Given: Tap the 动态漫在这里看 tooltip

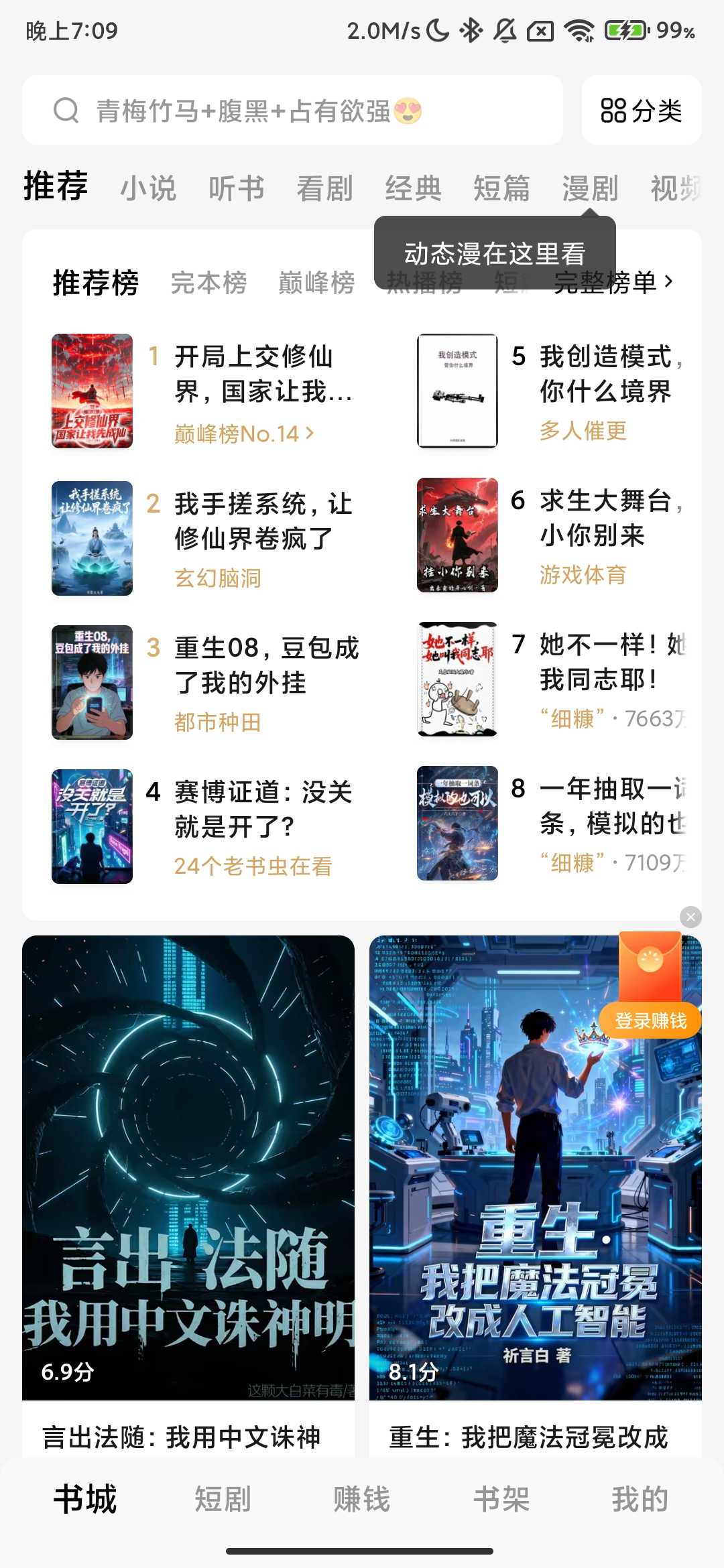Looking at the screenshot, I should click(x=494, y=253).
